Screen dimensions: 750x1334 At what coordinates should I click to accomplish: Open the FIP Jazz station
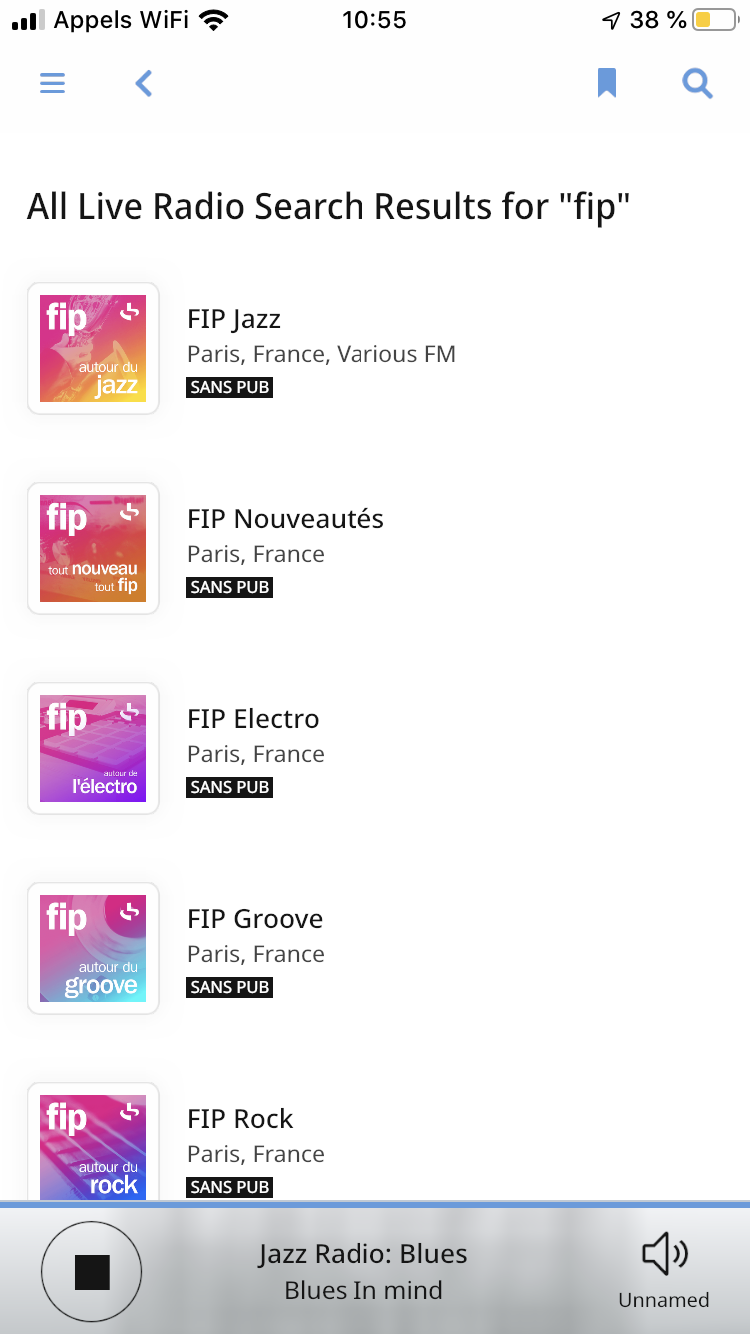tap(375, 348)
